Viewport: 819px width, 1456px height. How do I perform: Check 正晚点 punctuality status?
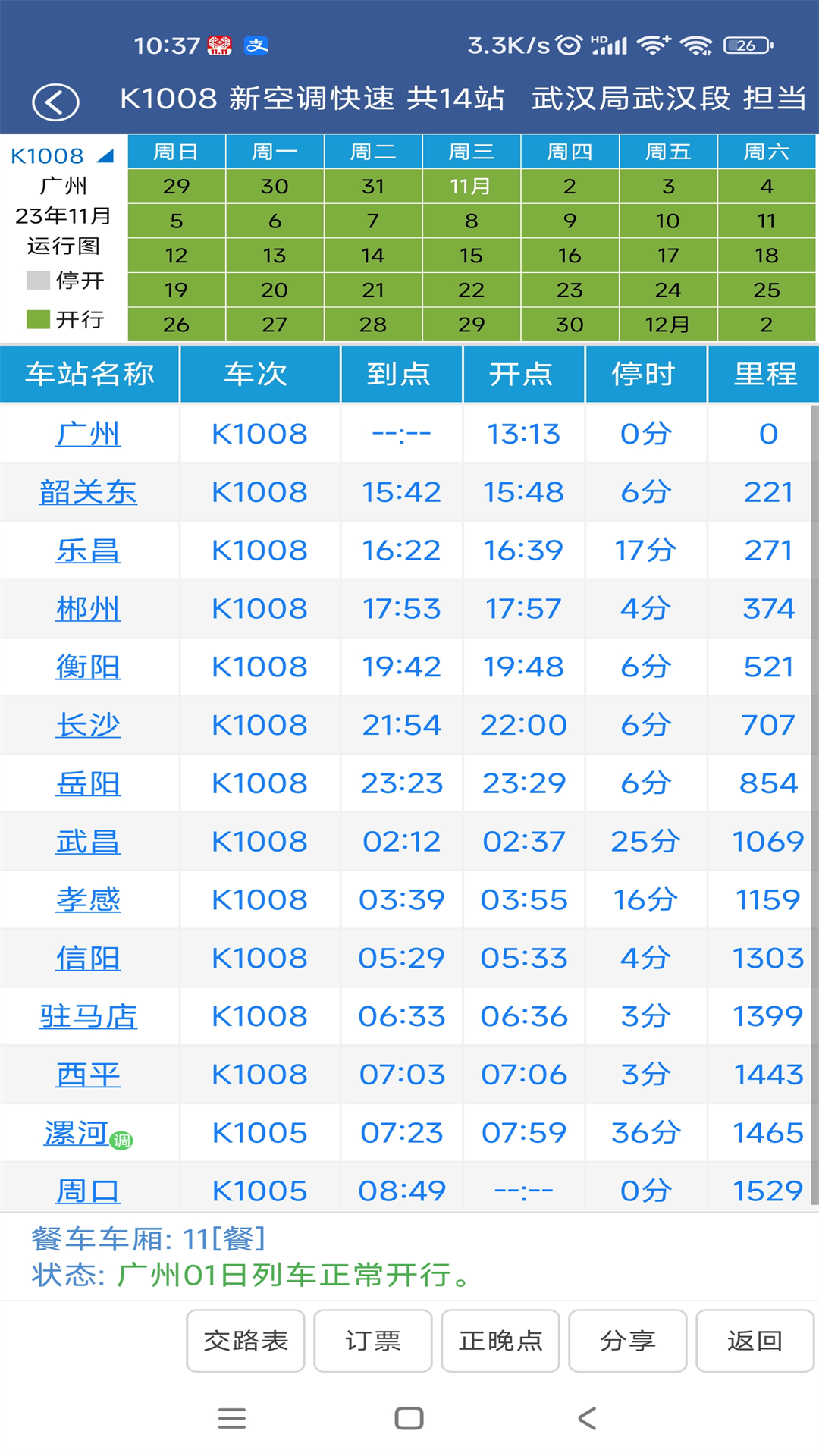coord(500,1341)
